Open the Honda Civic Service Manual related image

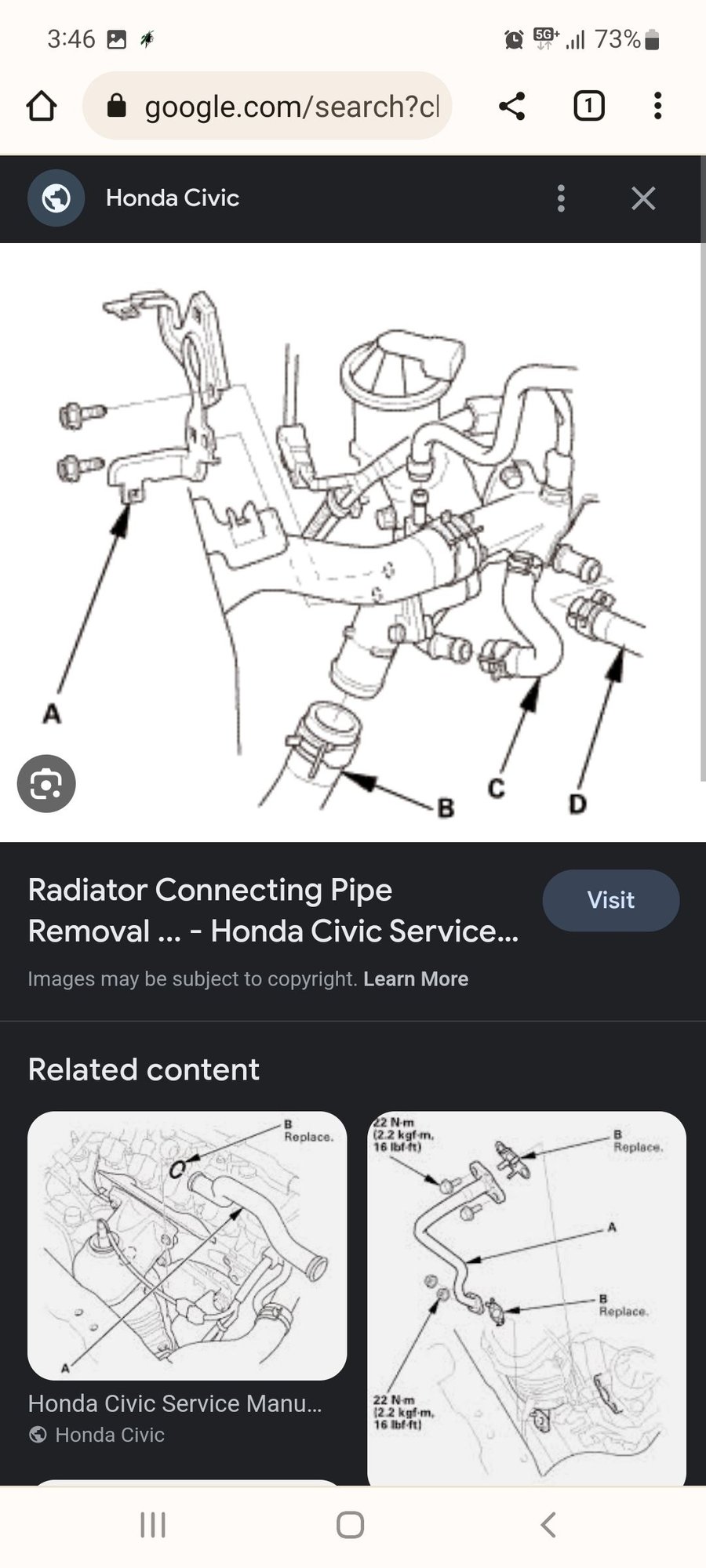187,1245
